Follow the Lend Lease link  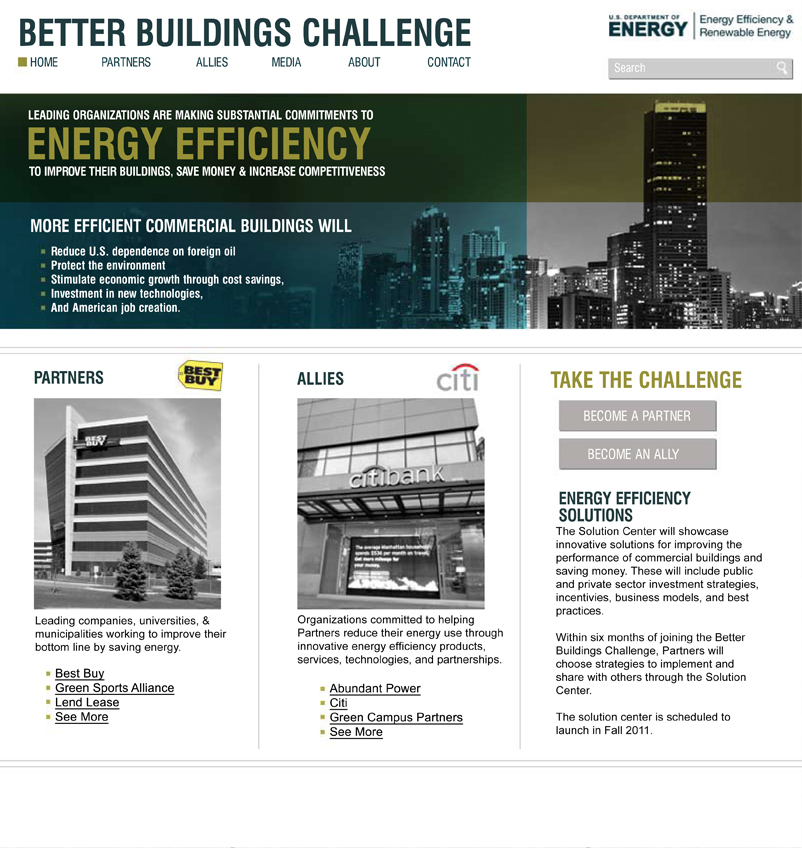coord(87,703)
